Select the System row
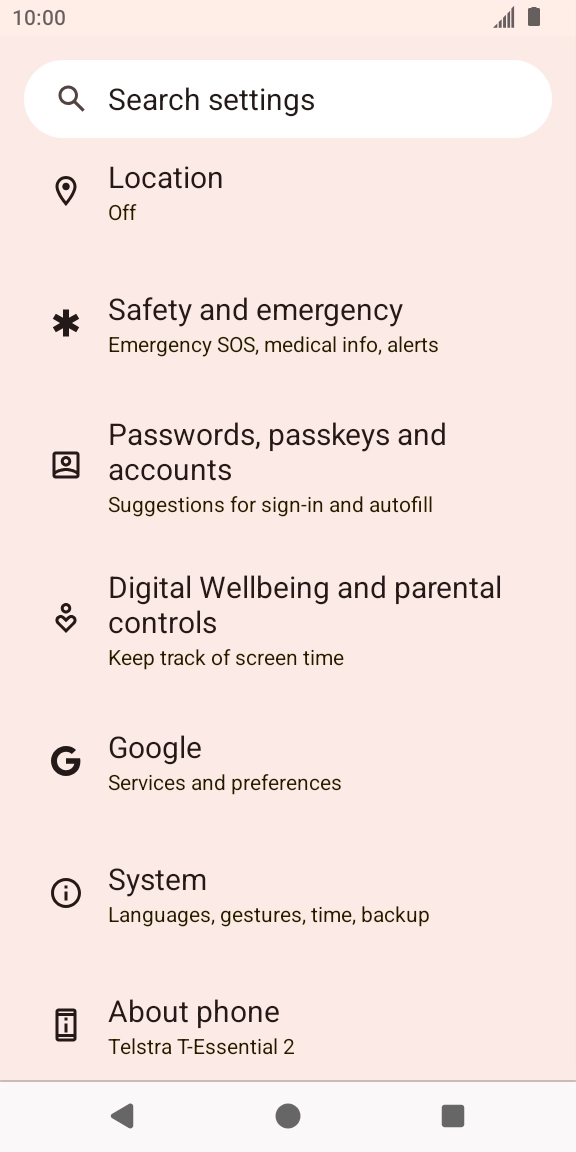Image resolution: width=576 pixels, height=1152 pixels. tap(288, 895)
